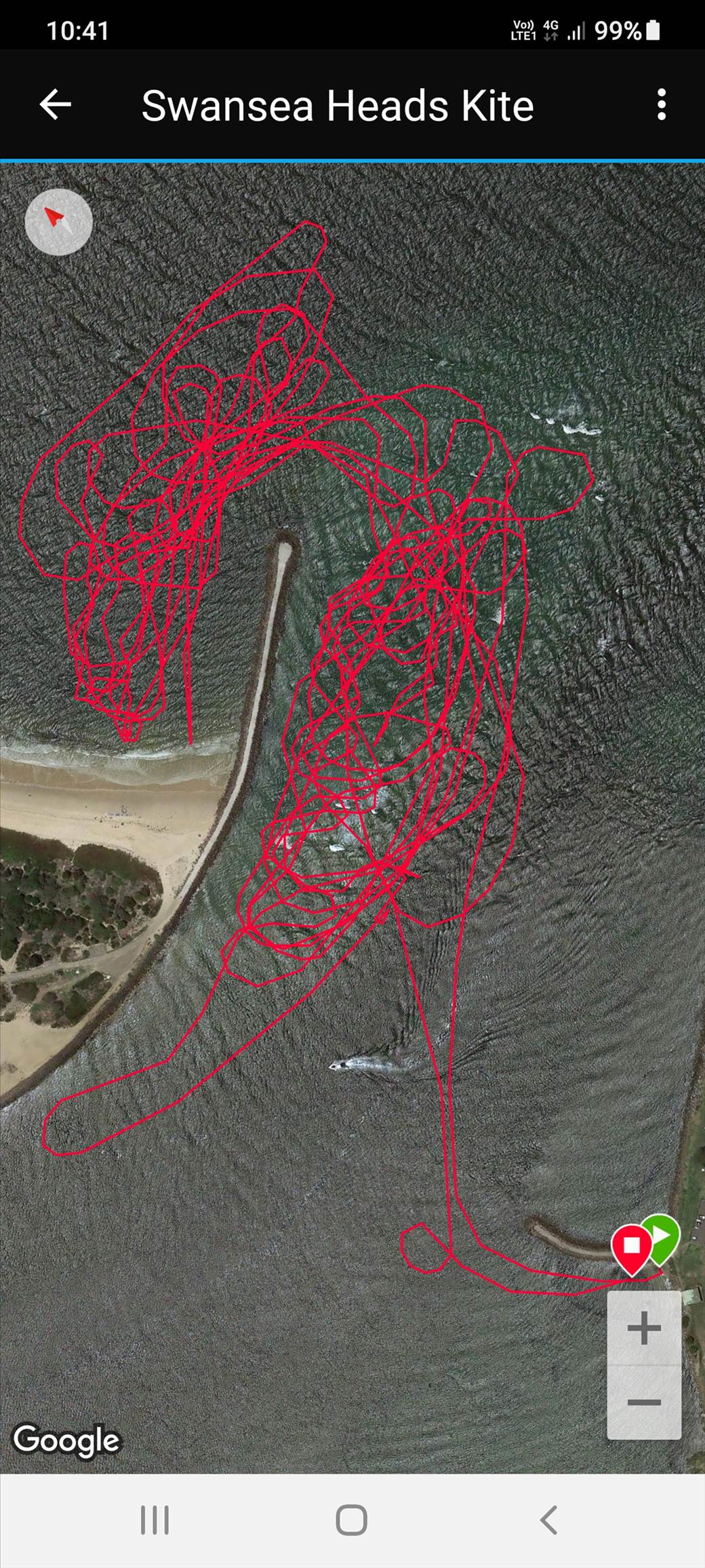705x1568 pixels.
Task: Go back using the app bar arrow
Action: (56, 105)
